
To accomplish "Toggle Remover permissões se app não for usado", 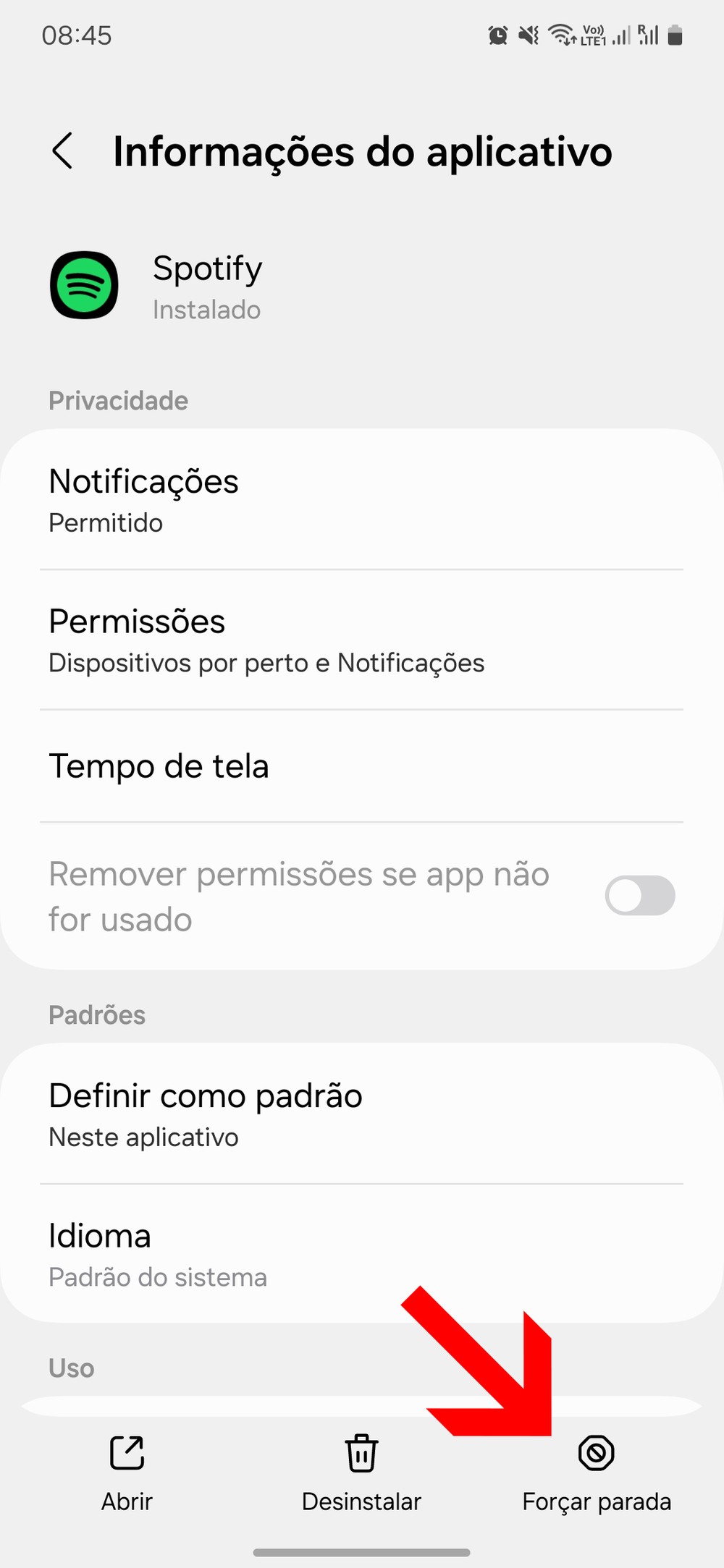I will 639,896.
